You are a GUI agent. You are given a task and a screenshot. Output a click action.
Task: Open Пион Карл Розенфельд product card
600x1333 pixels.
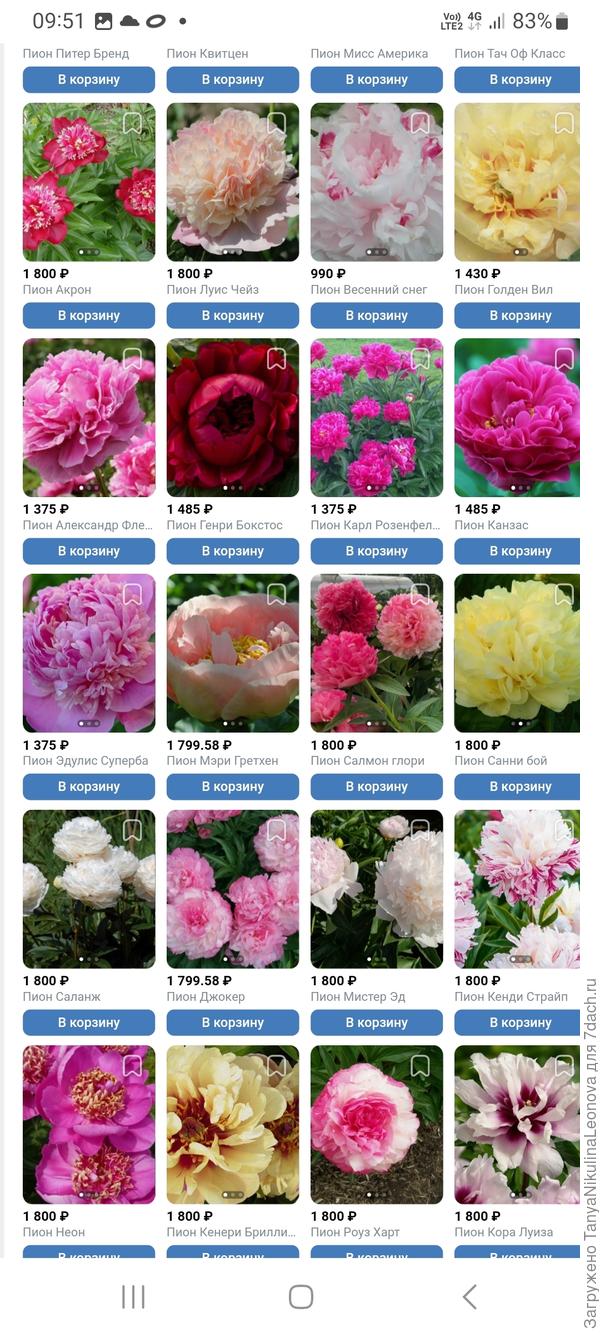click(376, 418)
